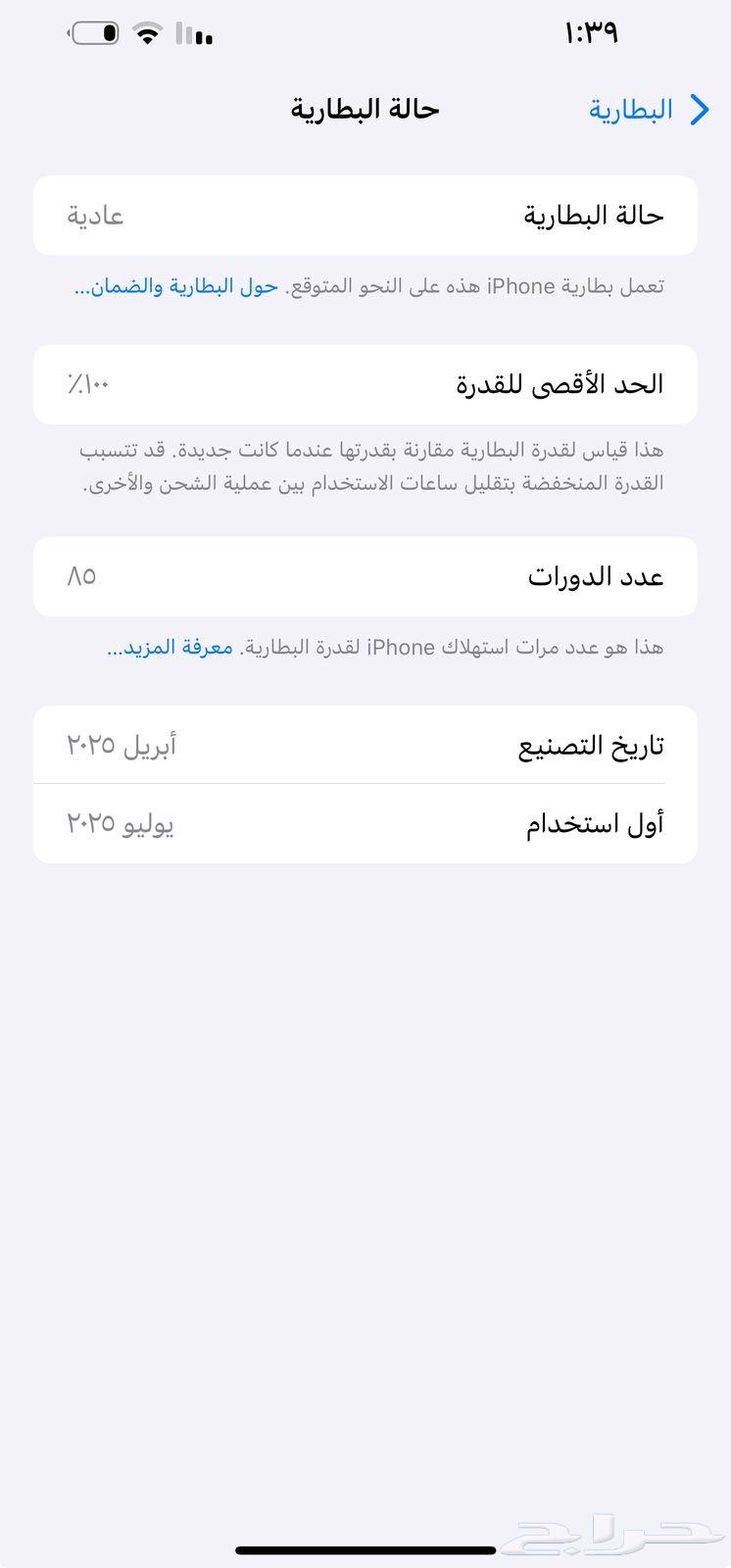Expand the الحد الأقصى للقدرة row

(365, 384)
